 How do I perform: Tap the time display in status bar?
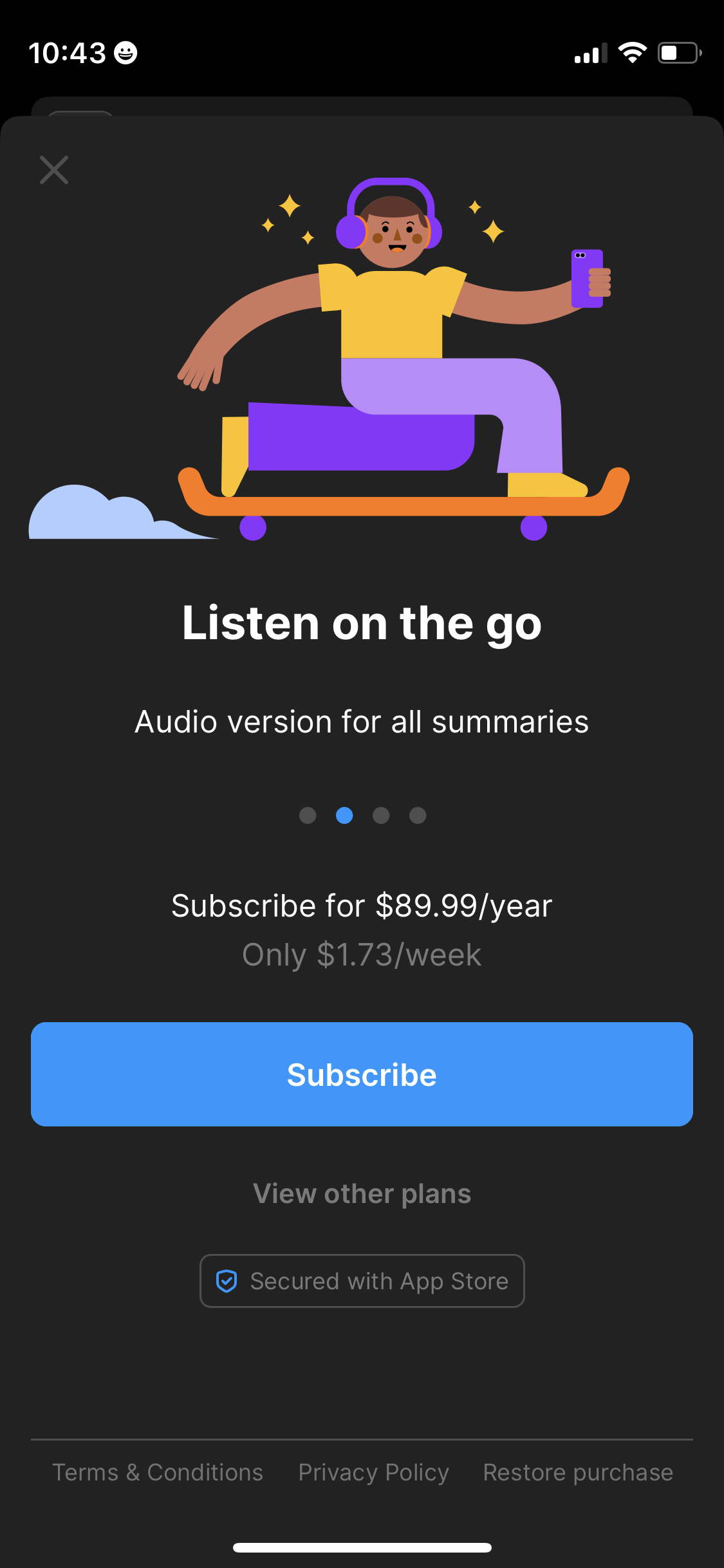tap(68, 53)
